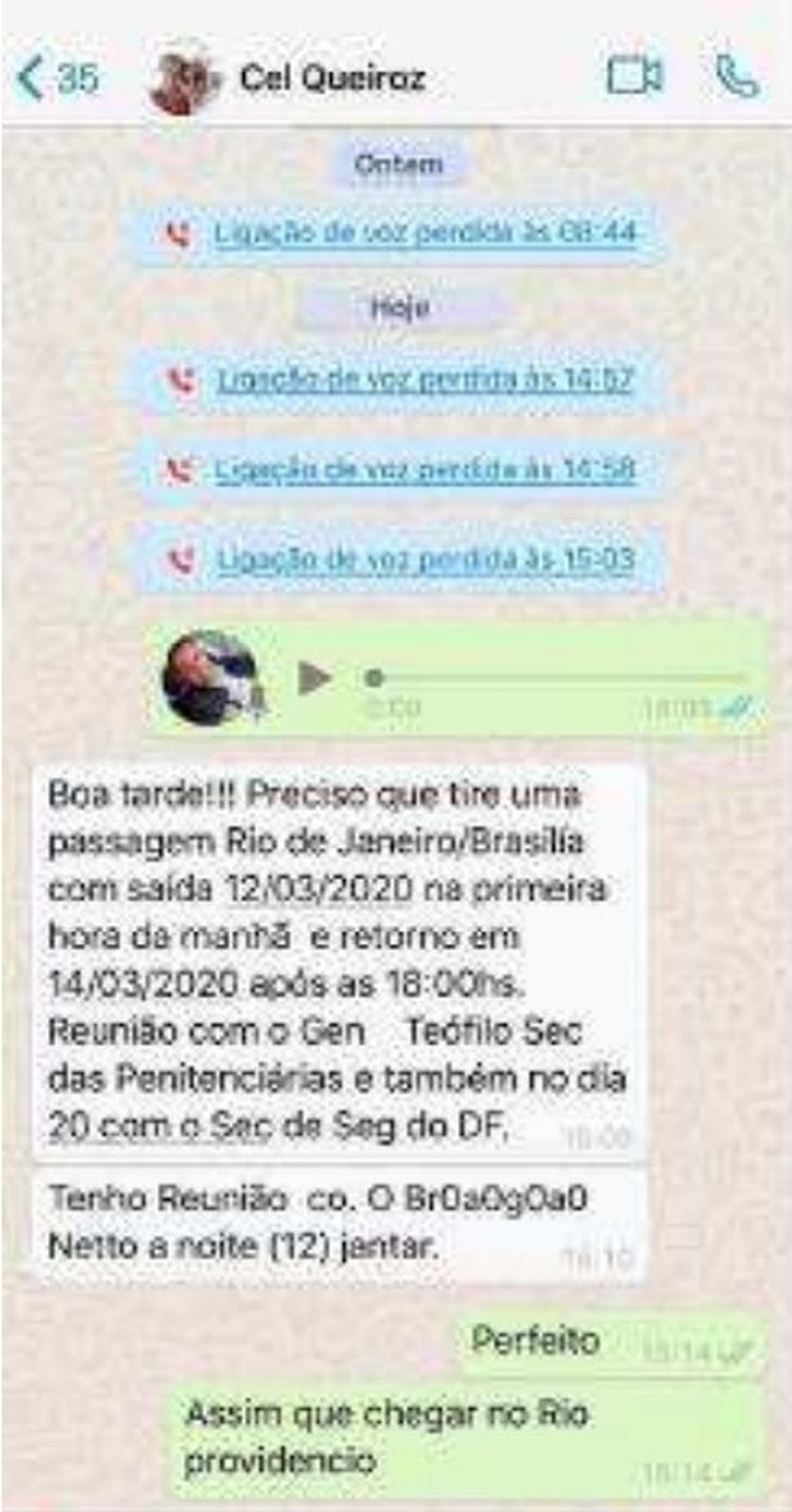The width and height of the screenshot is (792, 1512).
Task: Start a voice call from the header
Action: 737,76
